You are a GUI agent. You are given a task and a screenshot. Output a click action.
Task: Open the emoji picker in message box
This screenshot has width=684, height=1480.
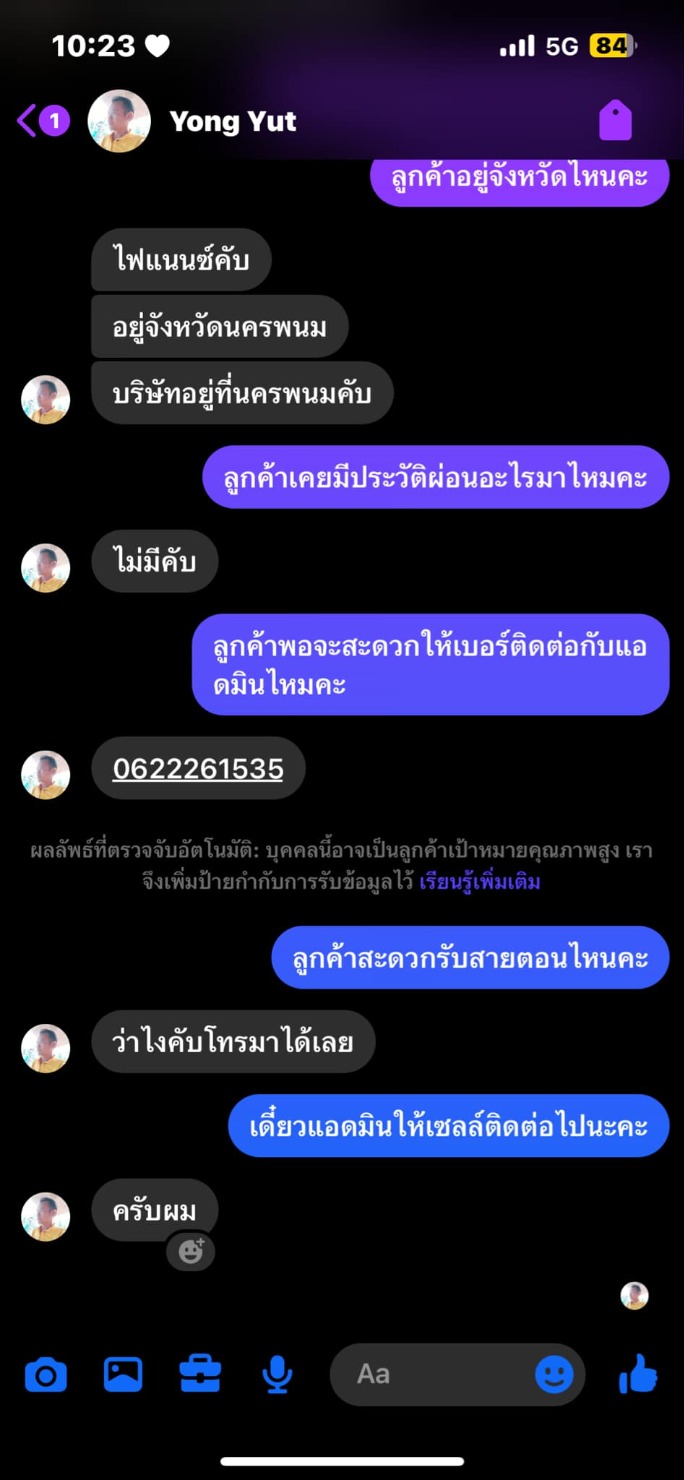click(x=554, y=1374)
